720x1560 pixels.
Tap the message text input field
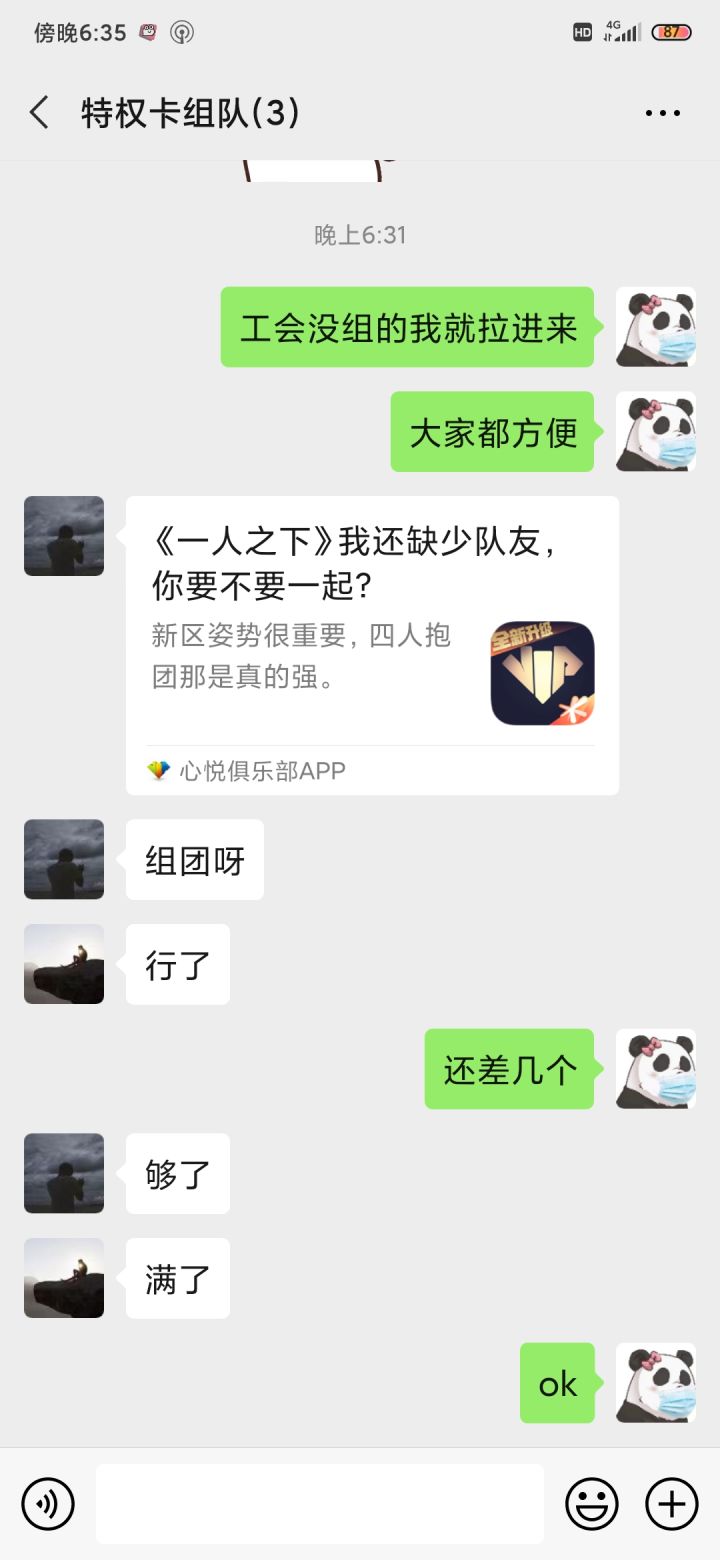point(320,1503)
